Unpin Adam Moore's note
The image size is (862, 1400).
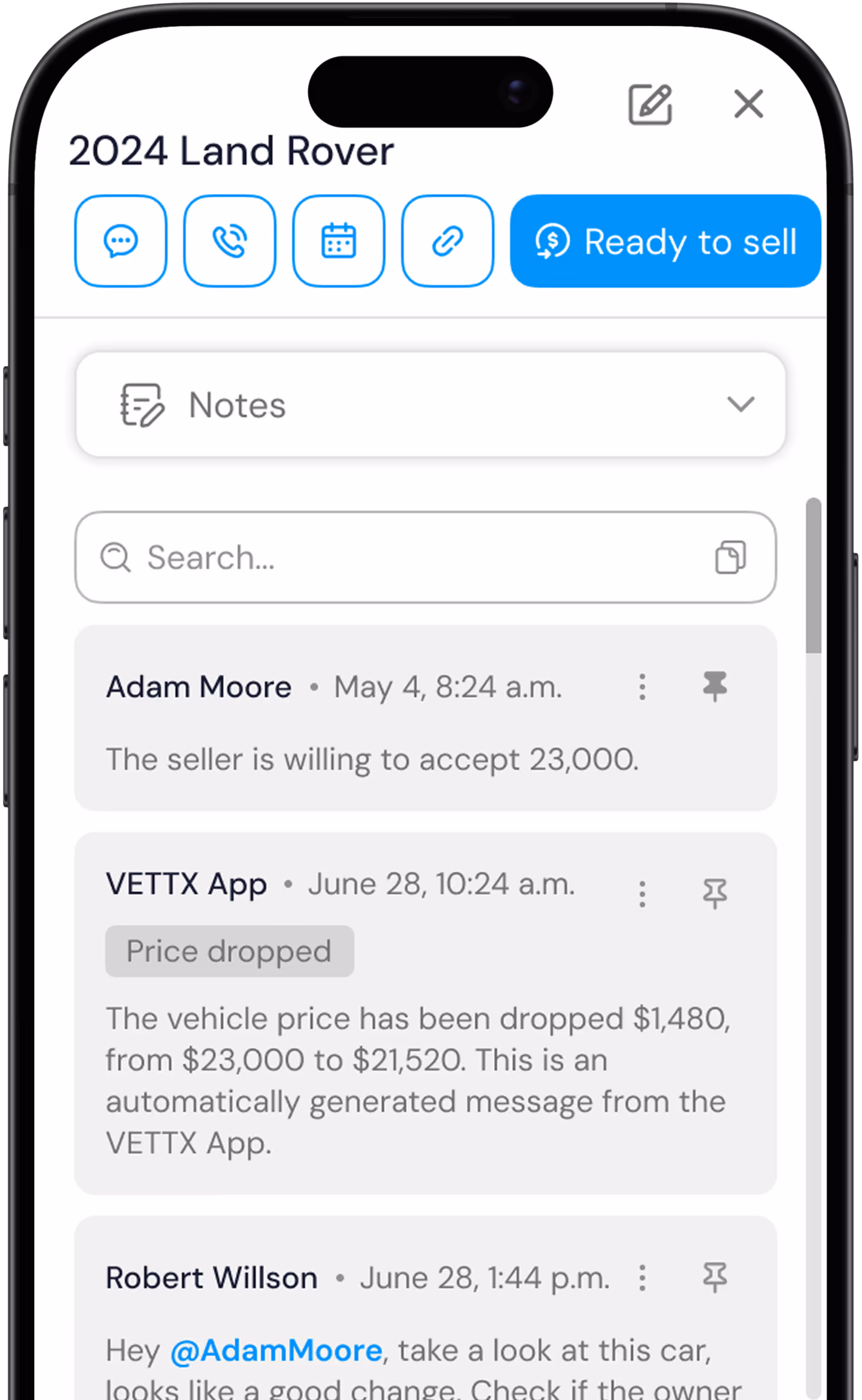tap(715, 686)
